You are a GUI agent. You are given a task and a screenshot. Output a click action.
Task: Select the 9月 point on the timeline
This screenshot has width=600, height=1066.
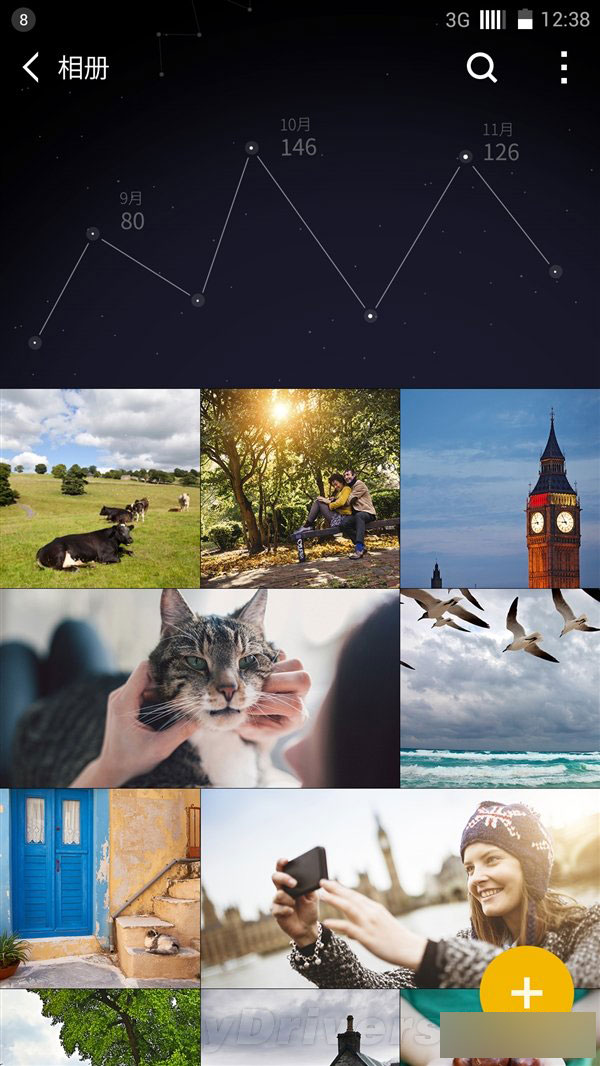93,234
